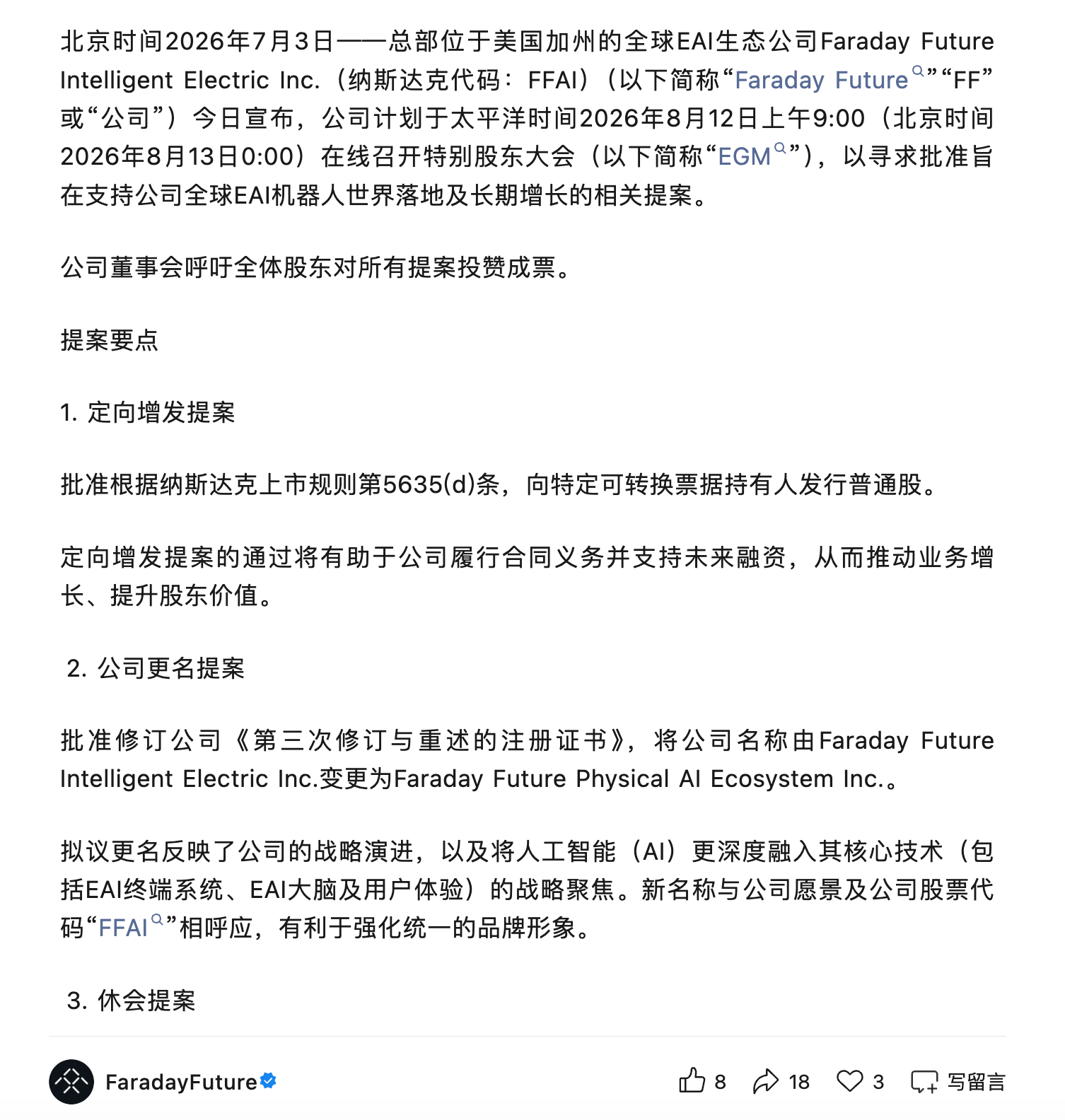1065x1120 pixels.
Task: Open the FFAI search keyword link
Action: 131,927
